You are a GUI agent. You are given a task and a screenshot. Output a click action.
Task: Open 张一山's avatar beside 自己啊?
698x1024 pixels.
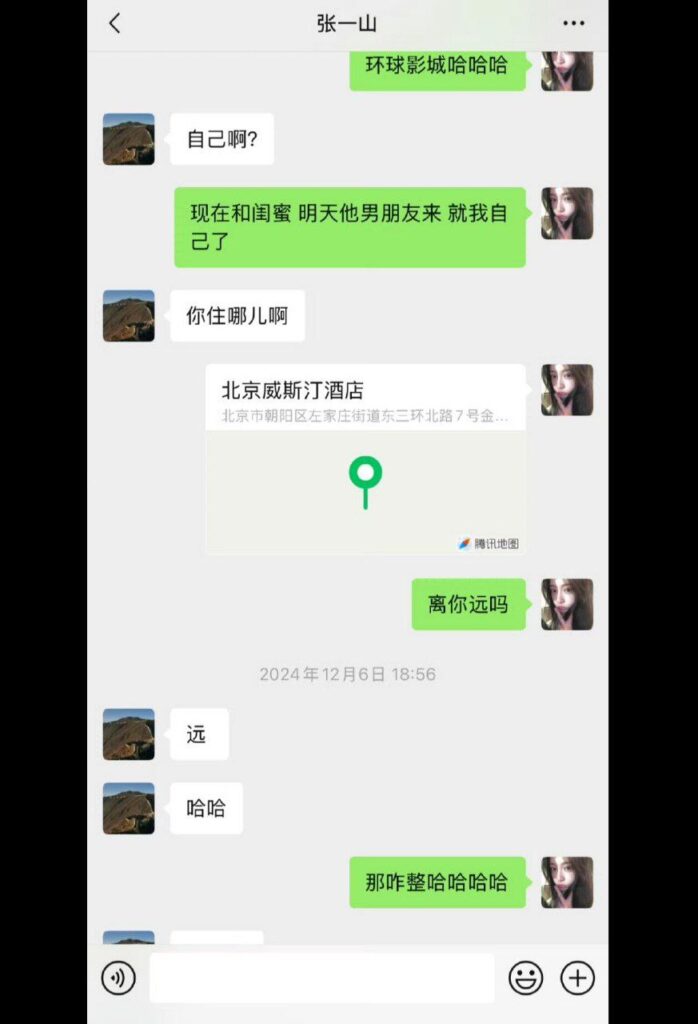(129, 139)
